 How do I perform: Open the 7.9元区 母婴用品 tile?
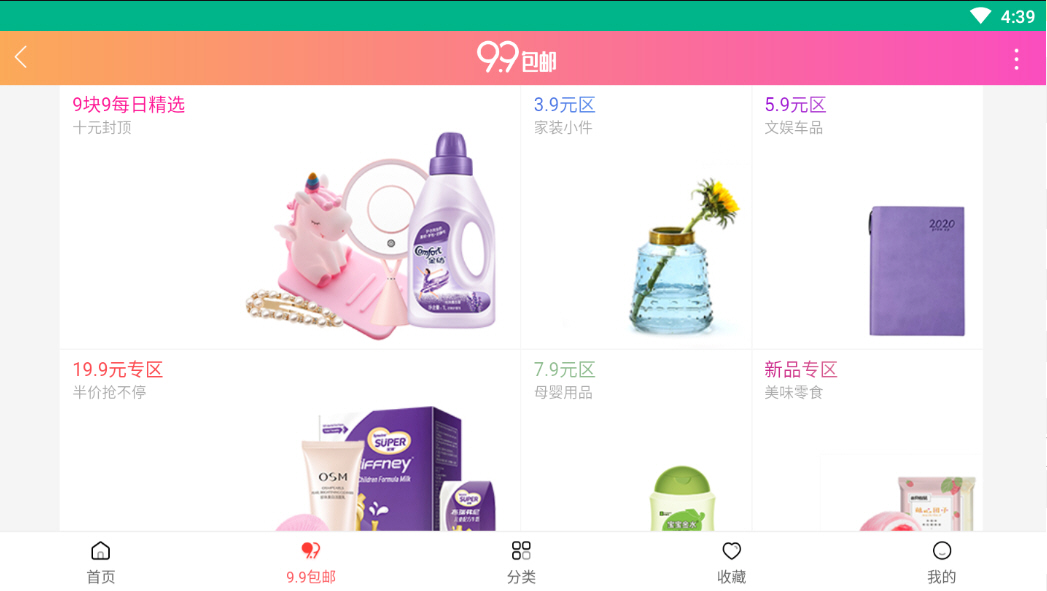636,440
